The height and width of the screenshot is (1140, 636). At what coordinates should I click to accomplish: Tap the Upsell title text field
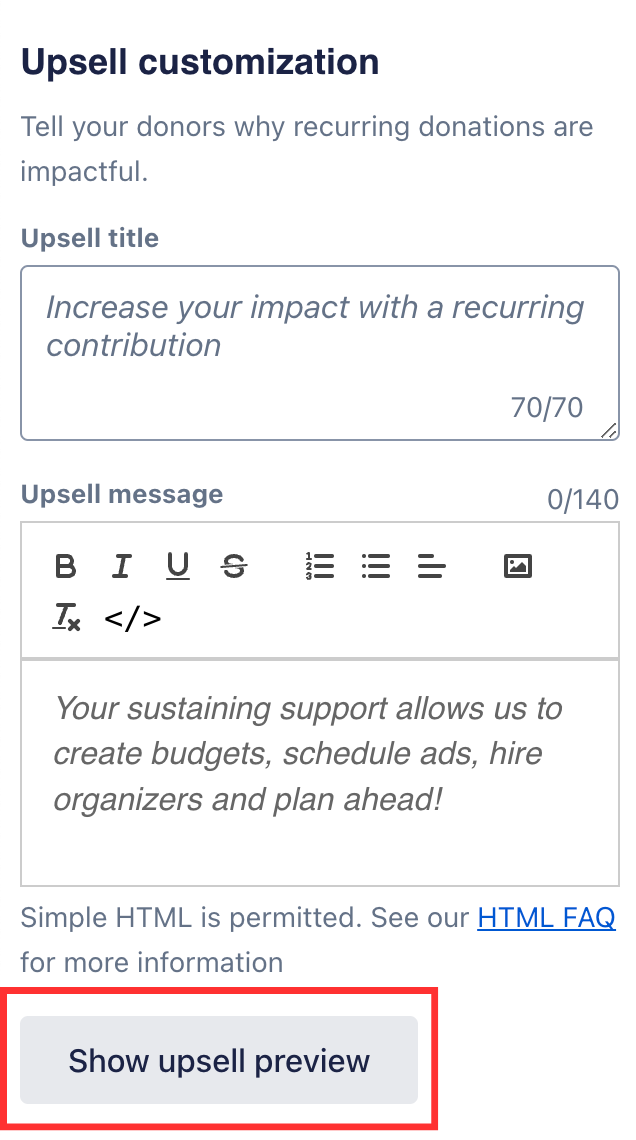[x=319, y=352]
